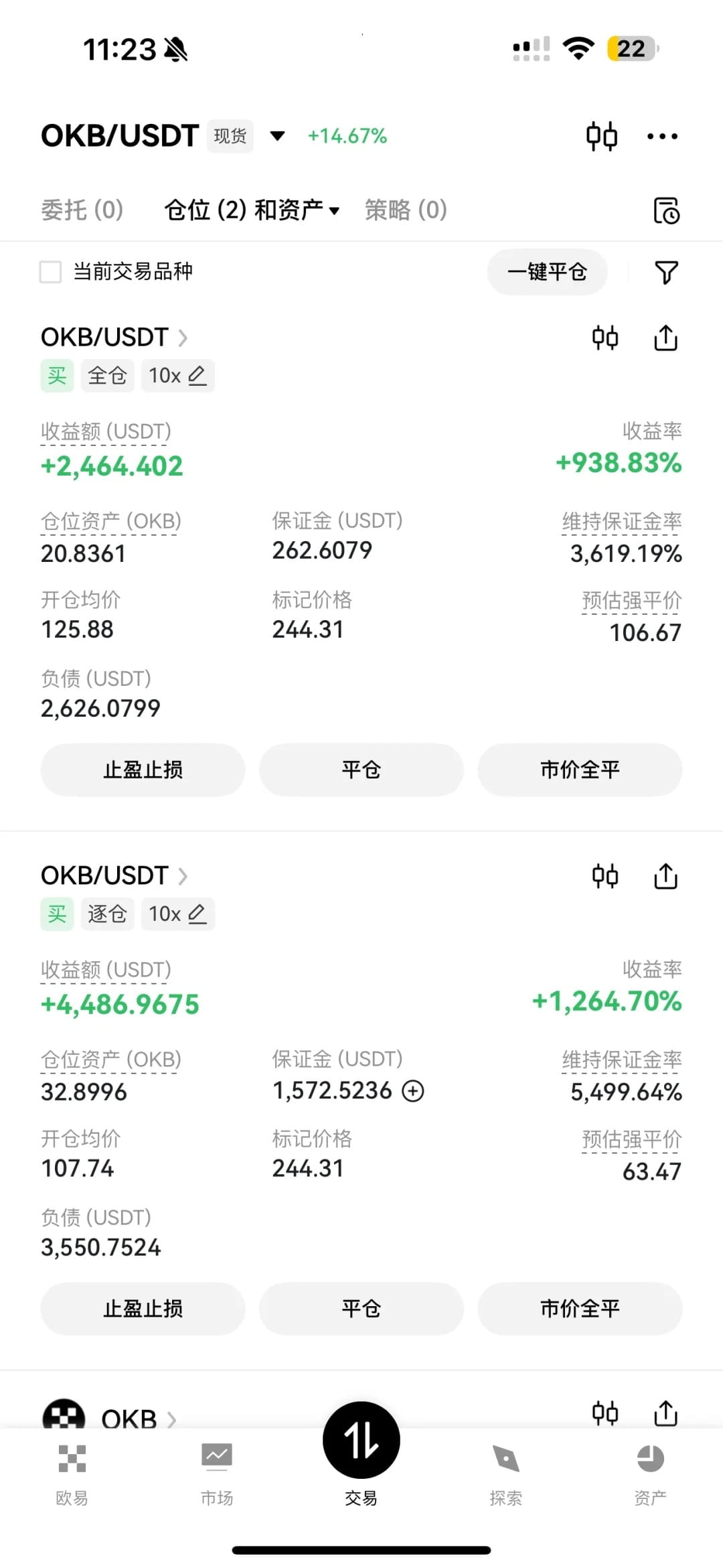This screenshot has width=723, height=1568.
Task: Set 止盈止损 for the 全仓 position
Action: point(143,770)
